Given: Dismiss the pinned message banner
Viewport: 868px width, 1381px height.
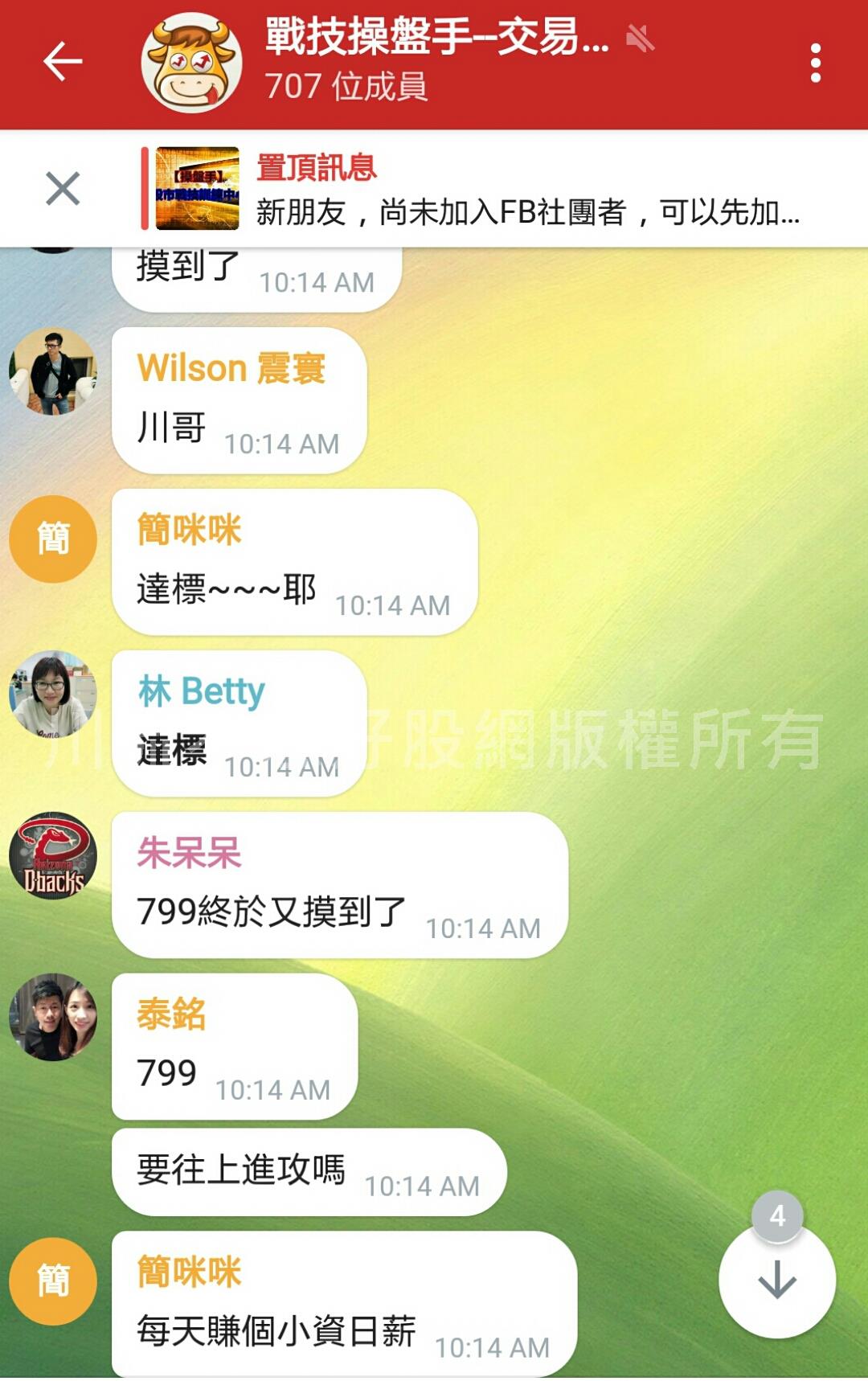Looking at the screenshot, I should coord(63,189).
